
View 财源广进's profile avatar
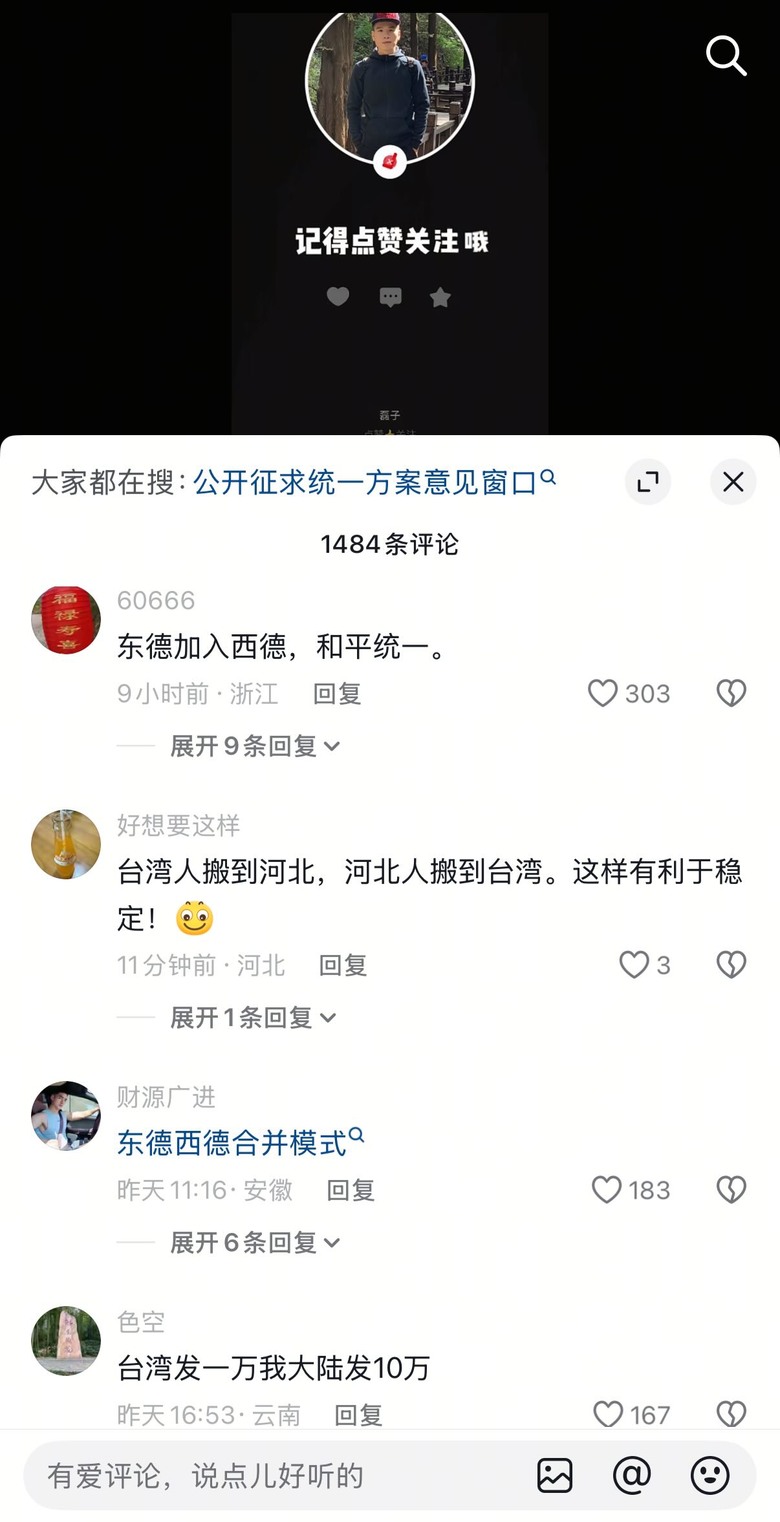tap(66, 1115)
